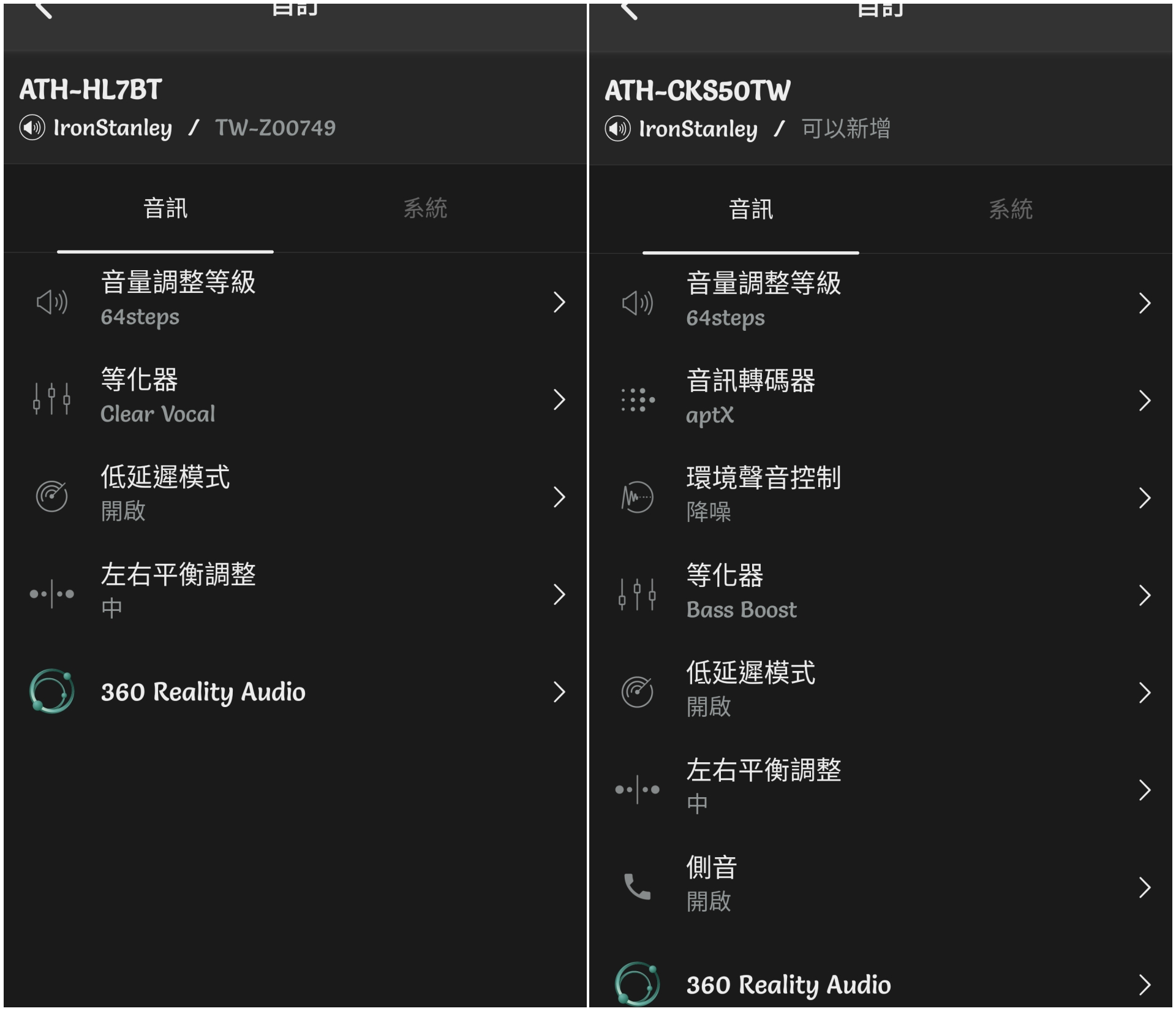The height and width of the screenshot is (1011, 1176).
Task: Select 音訊 tab on the ATH-HL7BT panel
Action: (x=165, y=209)
